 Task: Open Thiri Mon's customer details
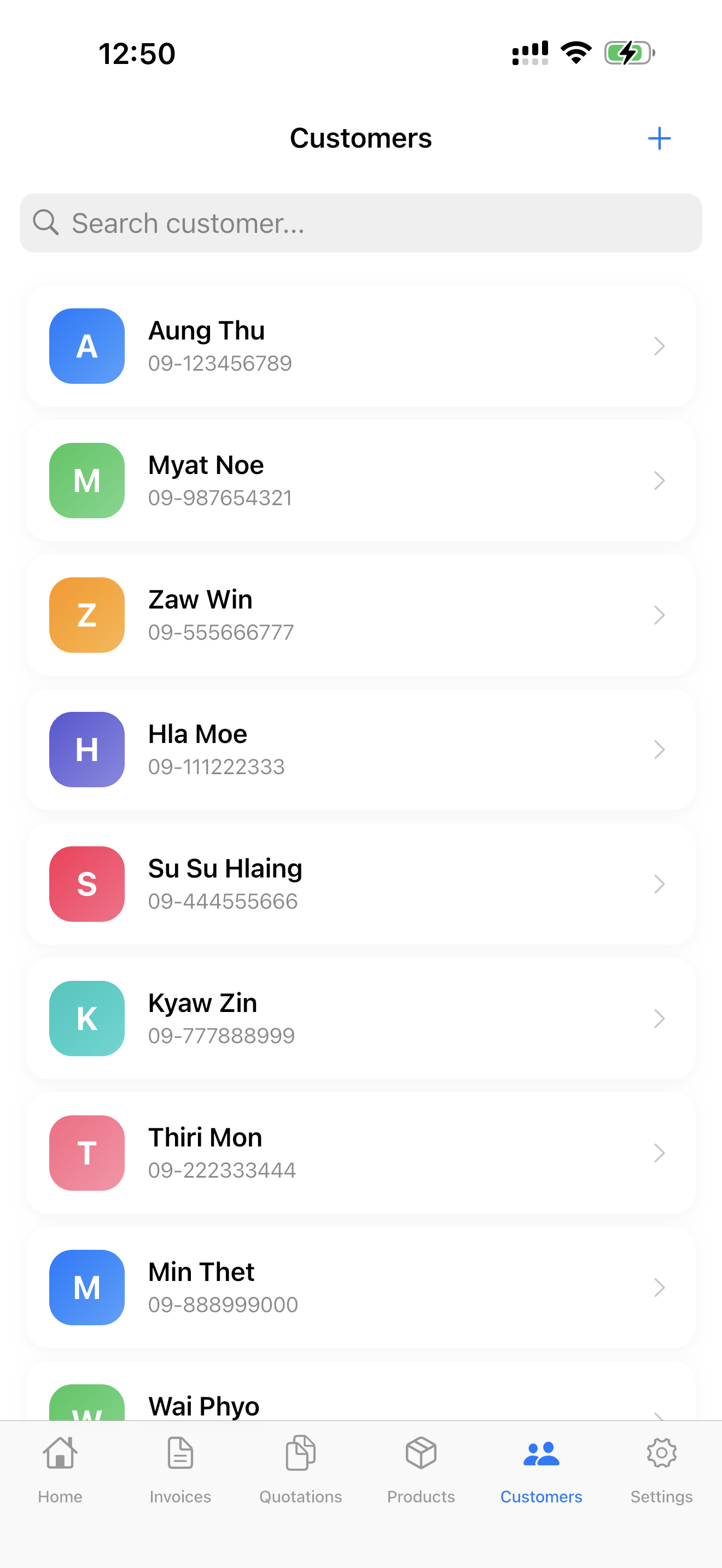360,1154
